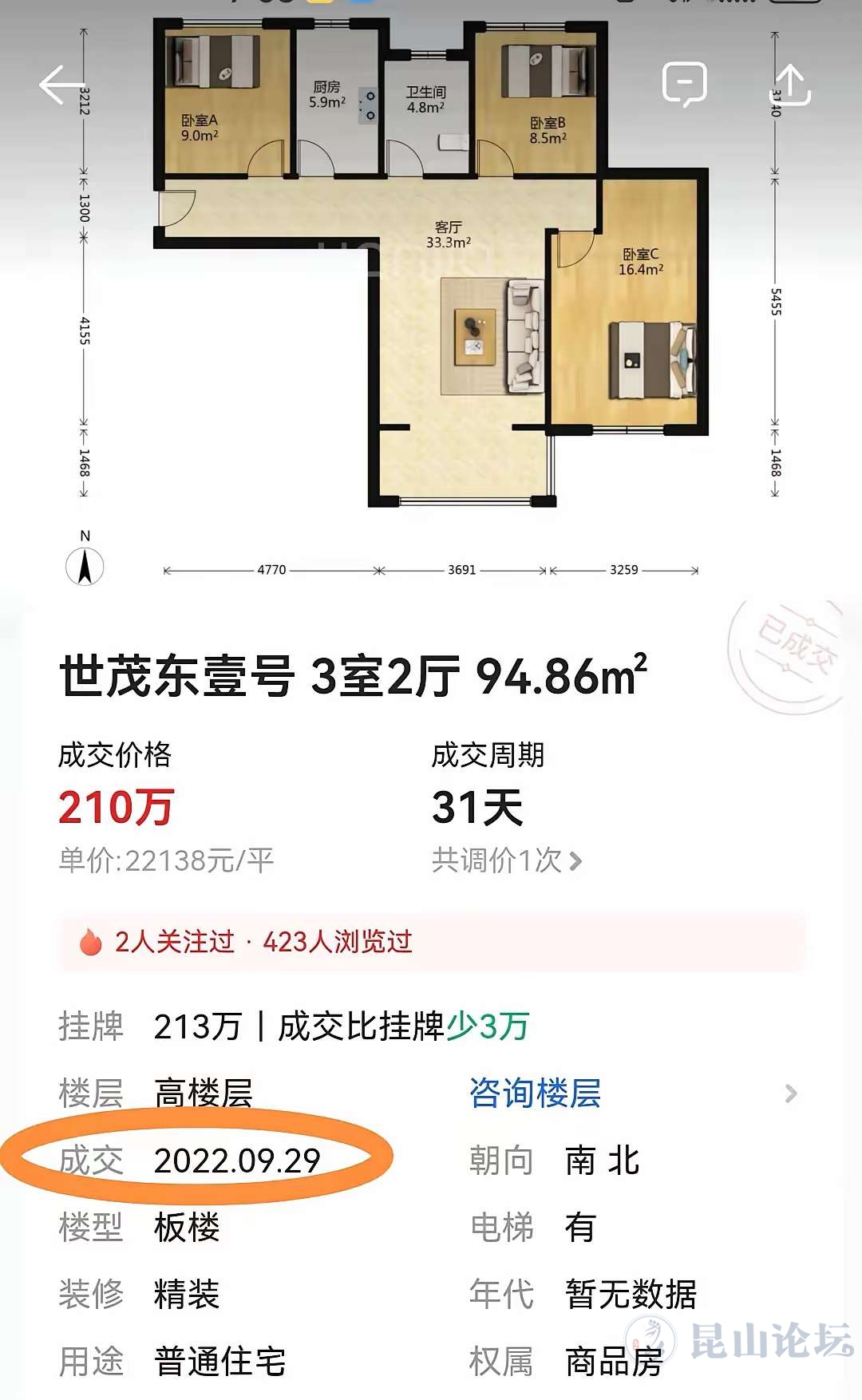The height and width of the screenshot is (1400, 862).
Task: Go back using the arrow icon
Action: (x=61, y=85)
